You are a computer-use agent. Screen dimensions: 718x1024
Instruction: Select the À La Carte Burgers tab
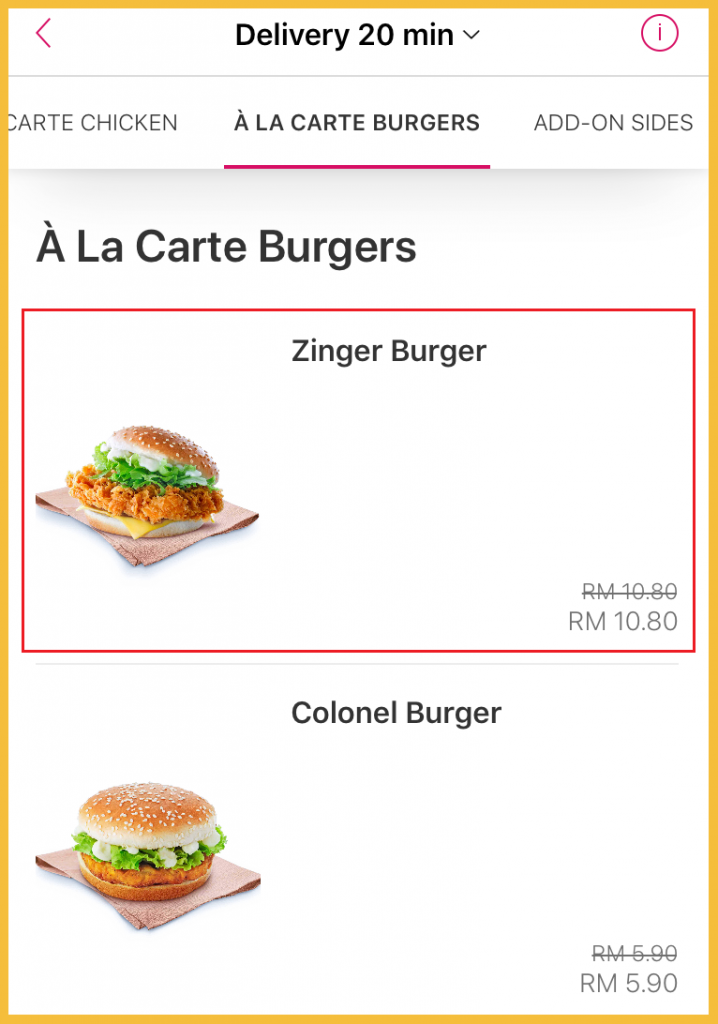357,123
